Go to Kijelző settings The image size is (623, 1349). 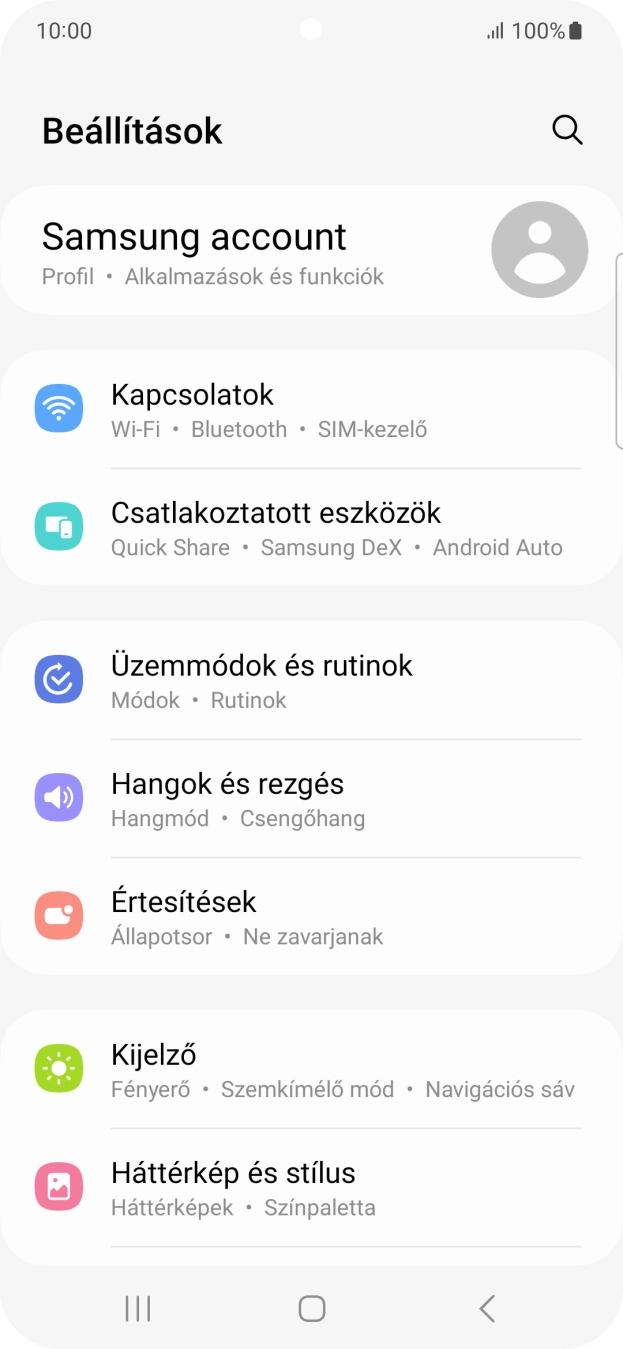[x=310, y=1070]
